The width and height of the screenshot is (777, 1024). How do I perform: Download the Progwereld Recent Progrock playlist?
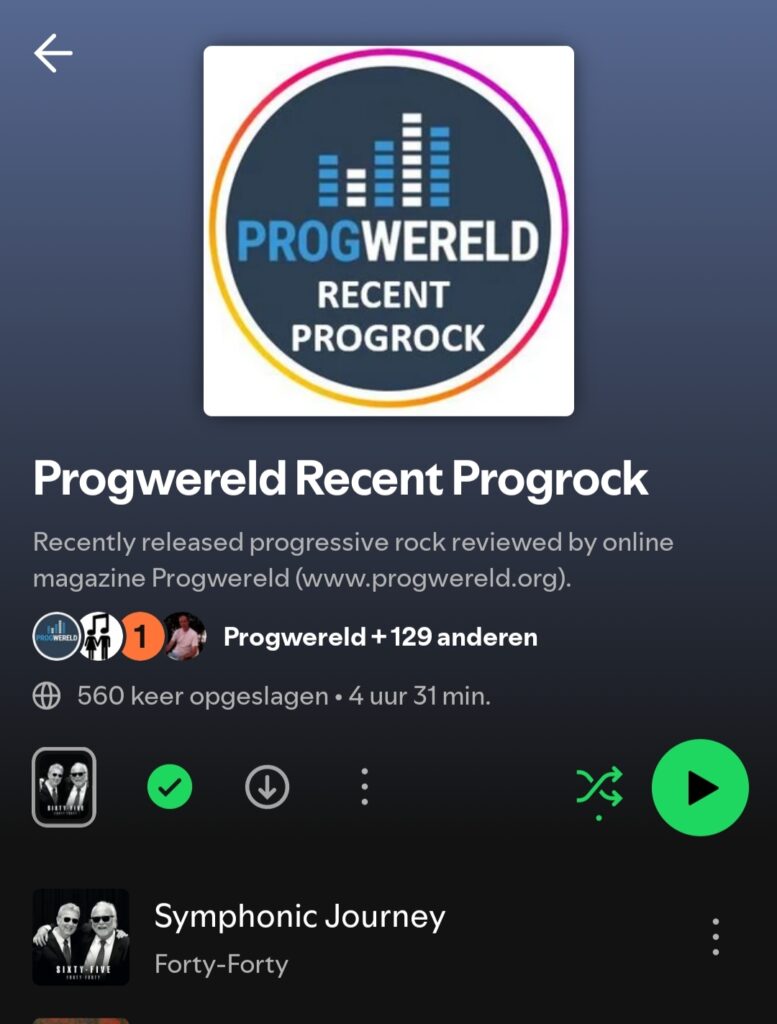click(x=267, y=788)
